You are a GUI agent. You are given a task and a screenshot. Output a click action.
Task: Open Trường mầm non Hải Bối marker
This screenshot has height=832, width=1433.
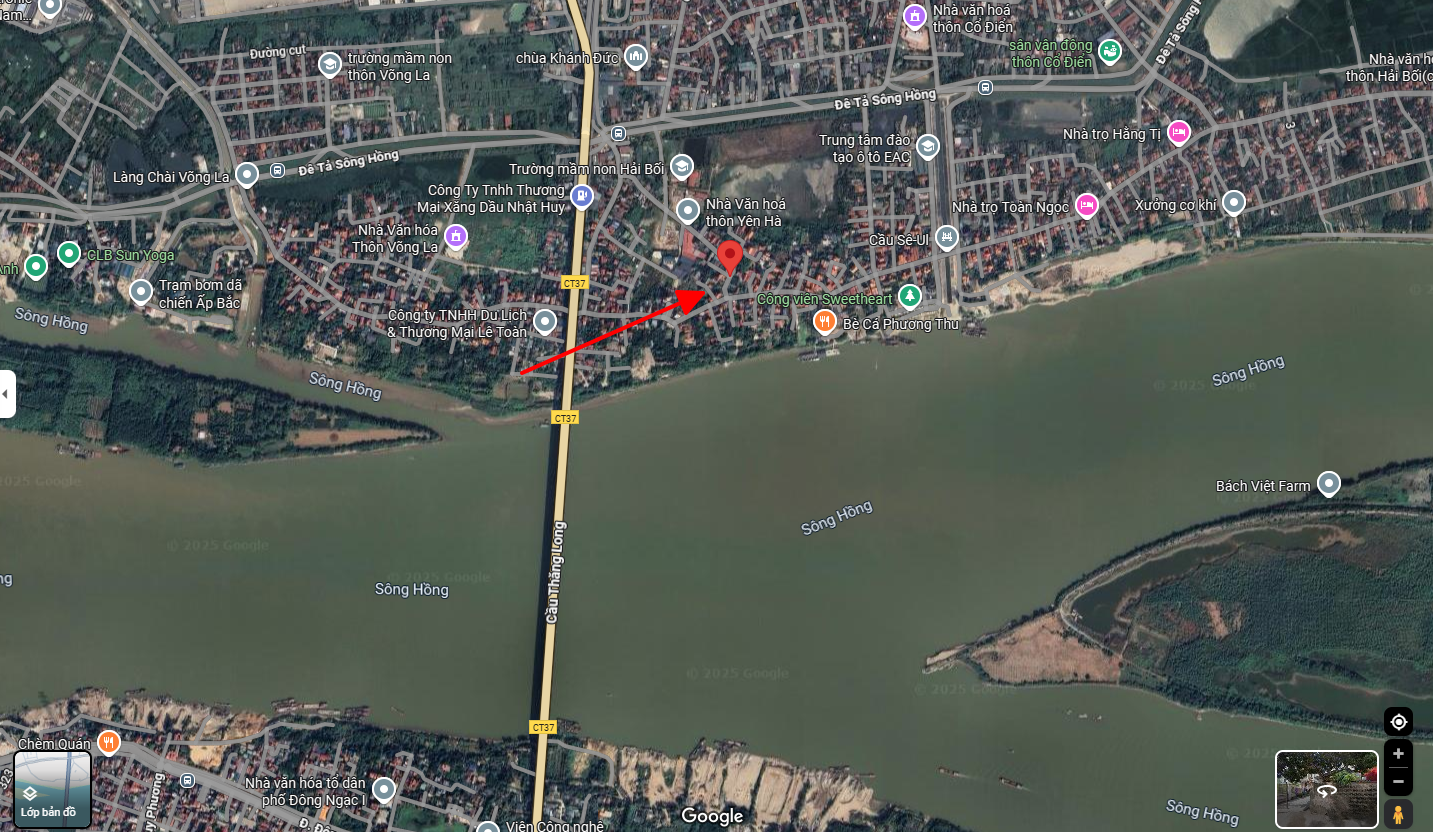(681, 166)
